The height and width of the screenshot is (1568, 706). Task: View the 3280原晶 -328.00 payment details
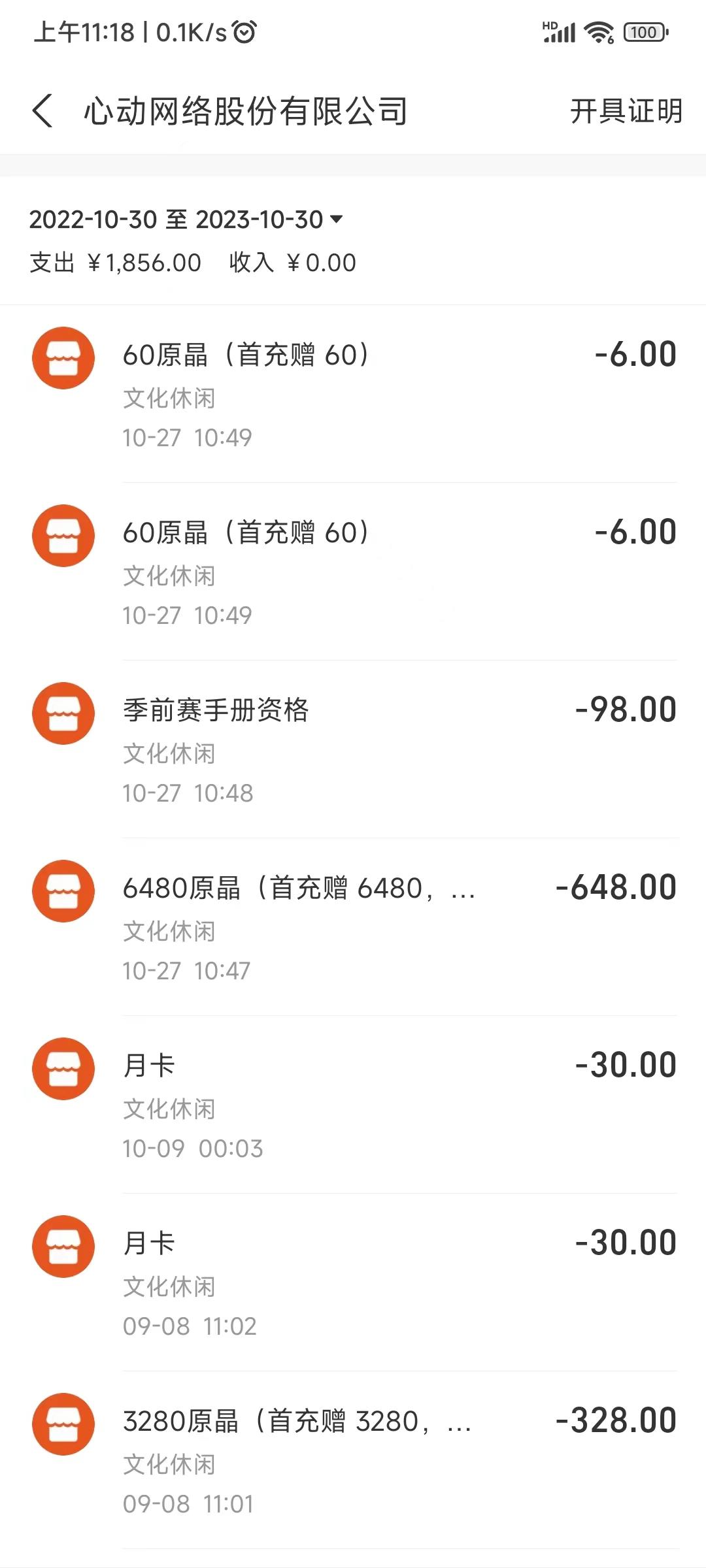click(353, 1460)
